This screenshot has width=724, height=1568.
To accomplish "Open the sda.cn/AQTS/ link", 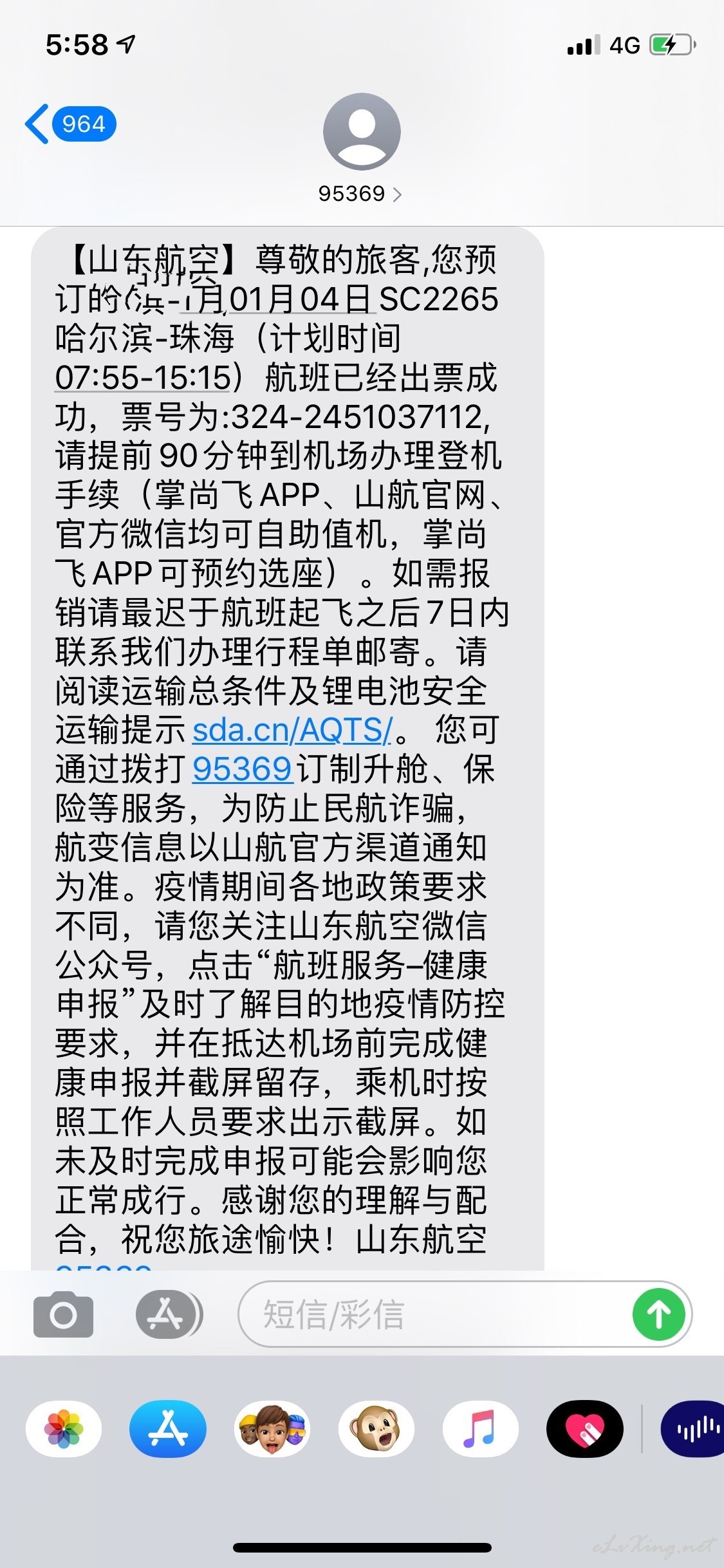I will (292, 730).
